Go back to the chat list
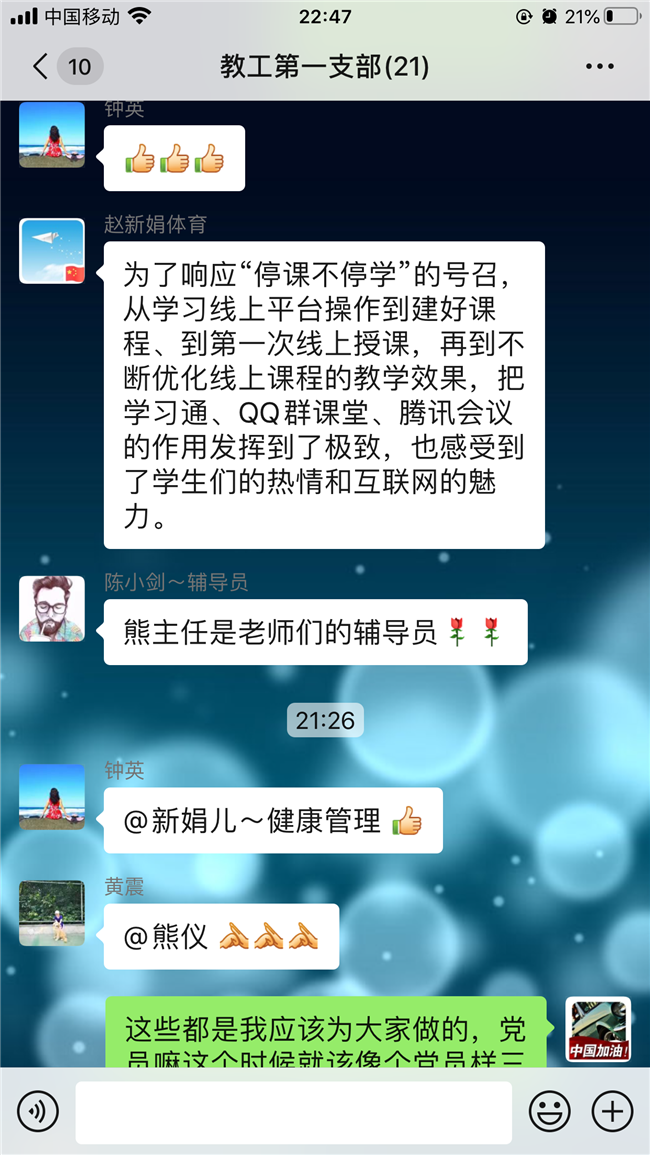Image resolution: width=650 pixels, height=1155 pixels. [x=42, y=67]
